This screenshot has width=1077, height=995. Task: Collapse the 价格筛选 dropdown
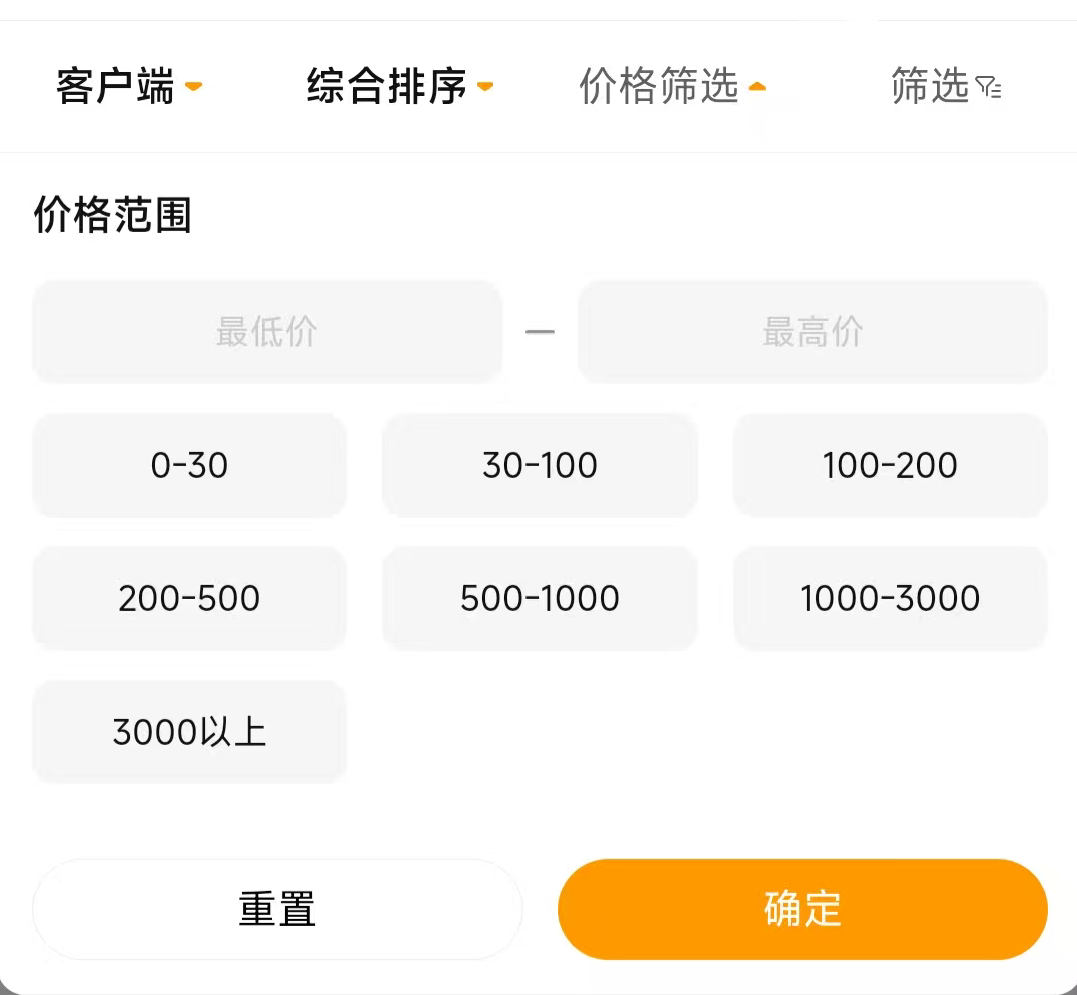[x=671, y=87]
